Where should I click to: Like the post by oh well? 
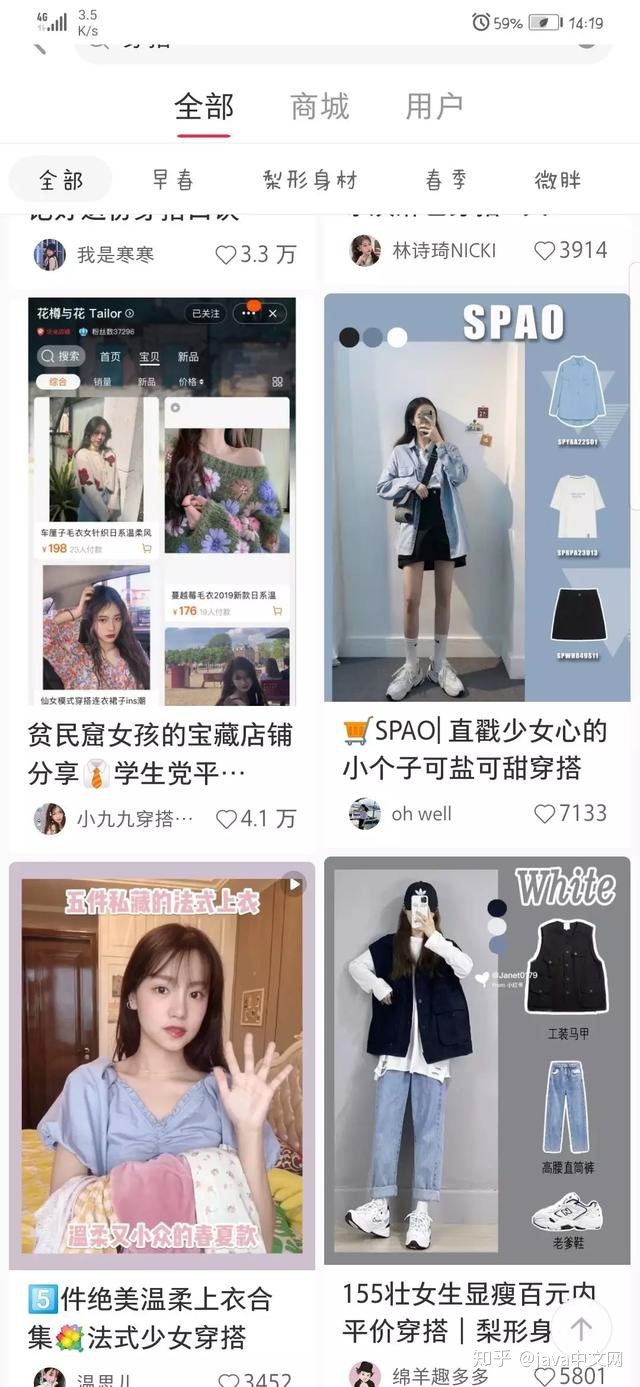545,814
